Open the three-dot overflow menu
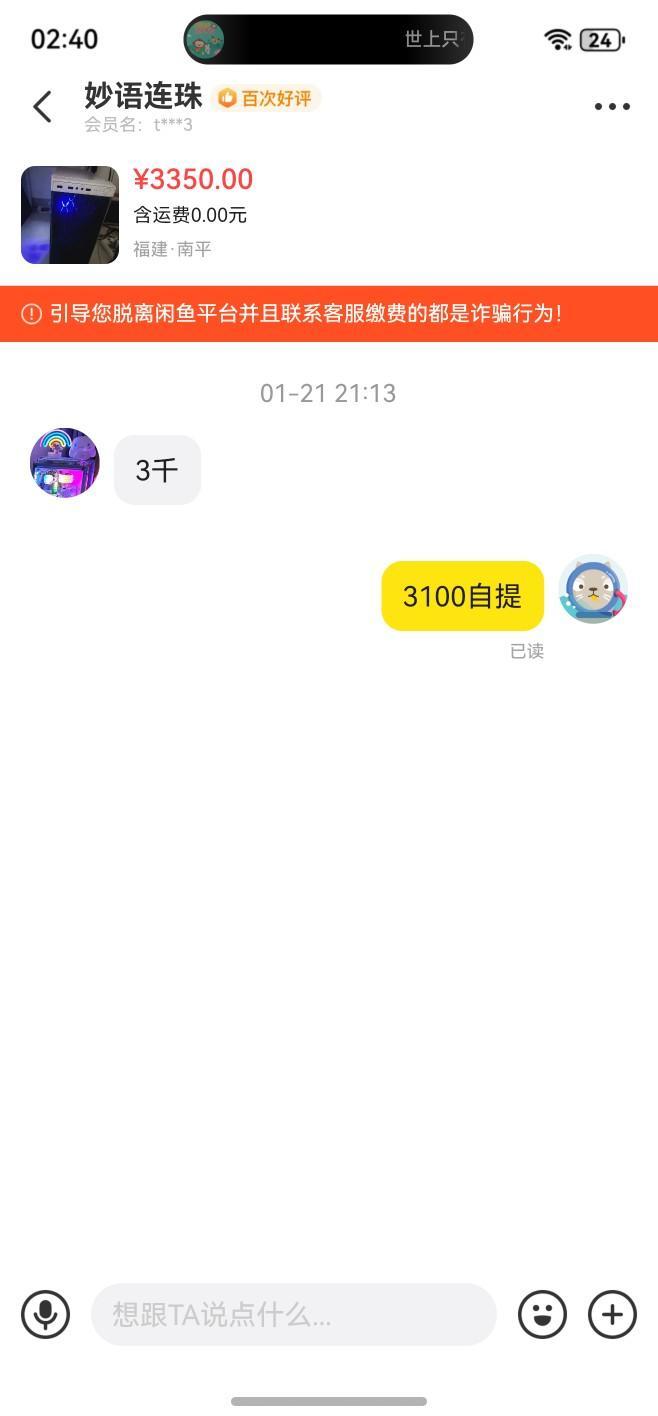Image resolution: width=658 pixels, height=1416 pixels. pos(612,107)
